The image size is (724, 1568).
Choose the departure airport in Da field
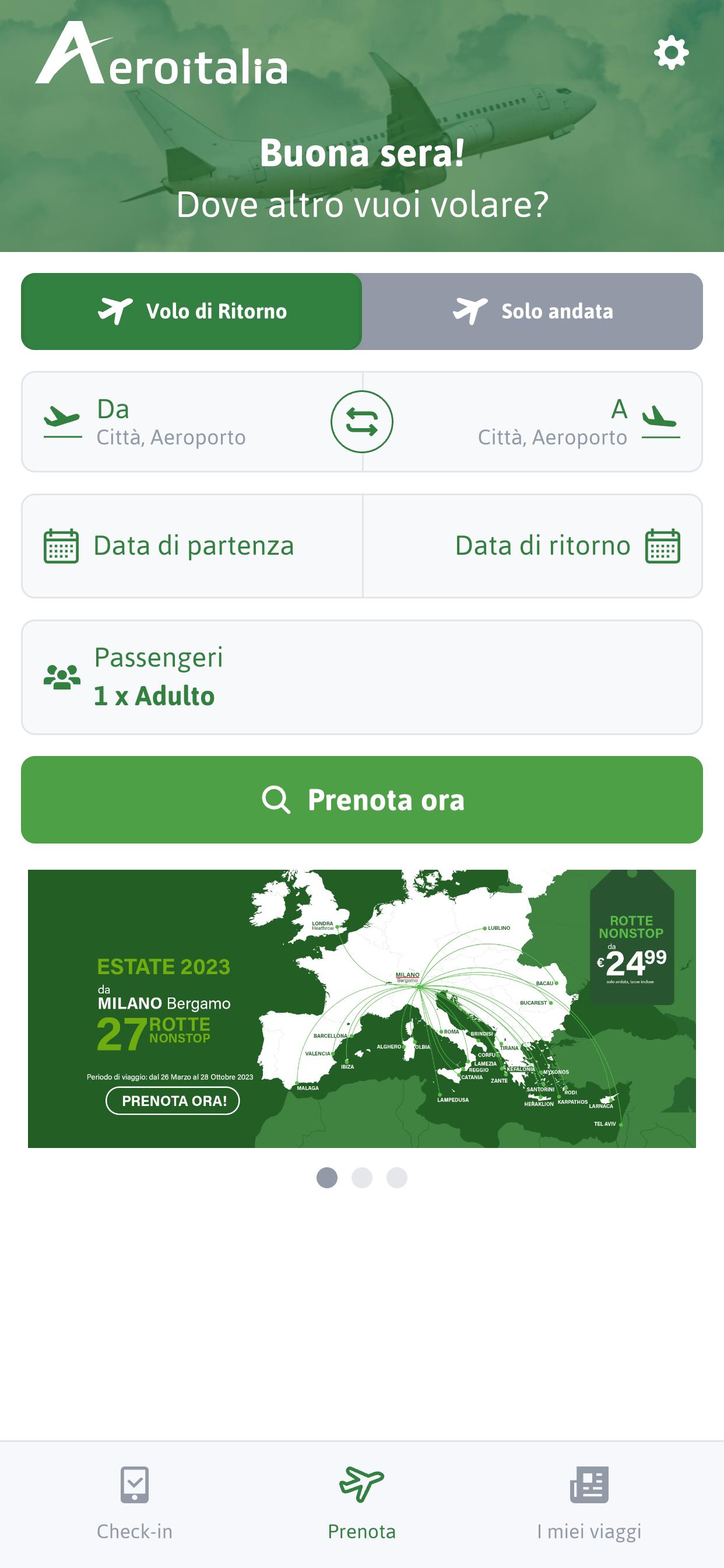tap(177, 422)
